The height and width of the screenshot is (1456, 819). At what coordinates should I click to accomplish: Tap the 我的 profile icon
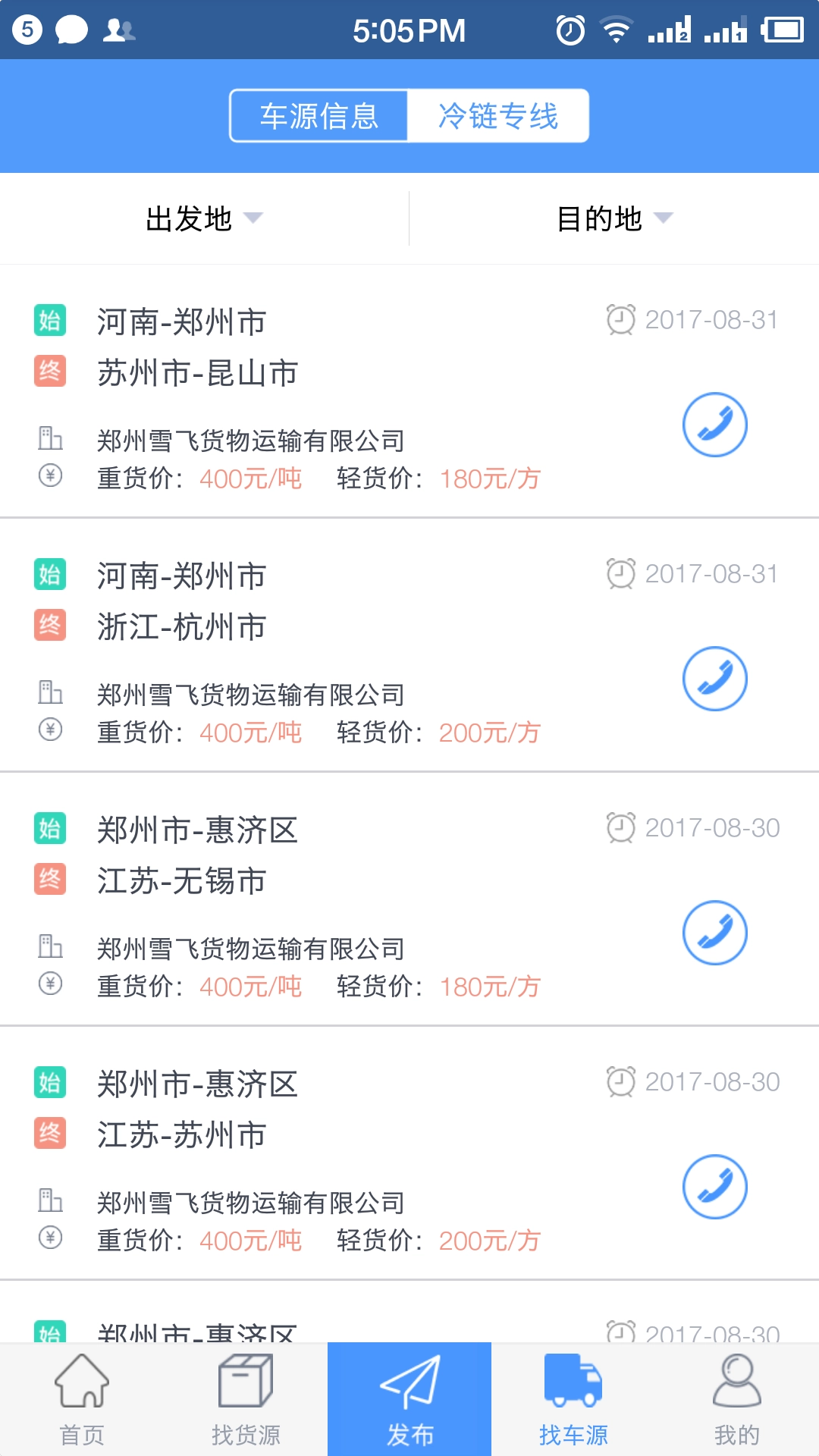click(736, 1394)
